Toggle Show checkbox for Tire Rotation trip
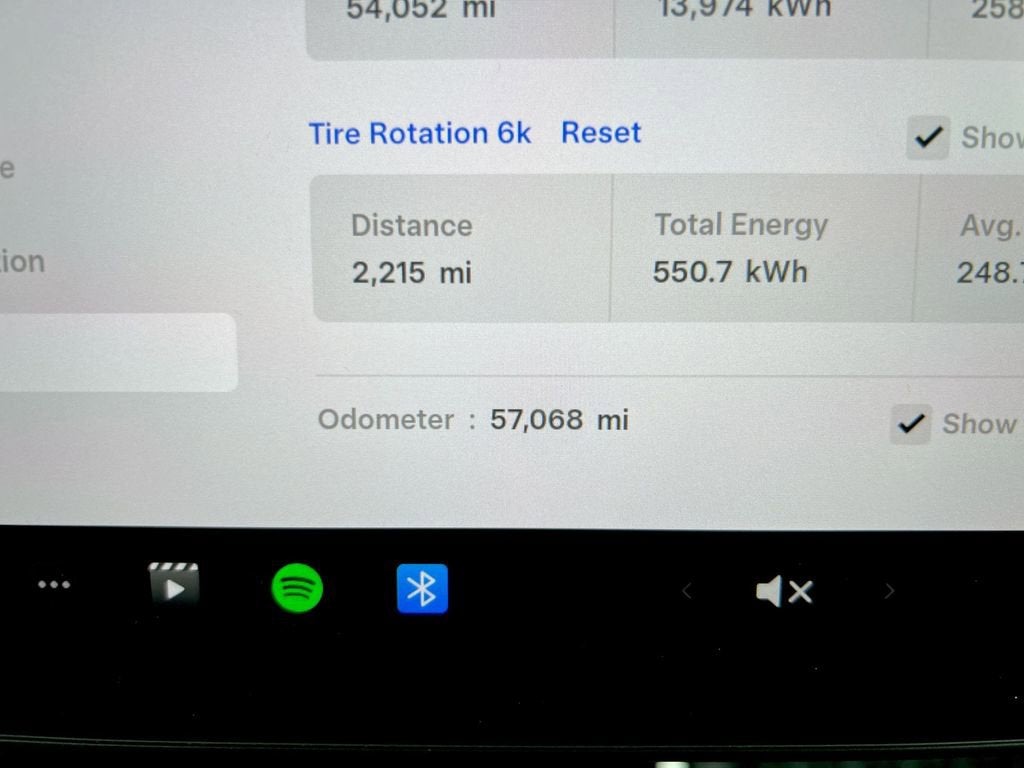Image resolution: width=1024 pixels, height=768 pixels. pyautogui.click(x=928, y=138)
